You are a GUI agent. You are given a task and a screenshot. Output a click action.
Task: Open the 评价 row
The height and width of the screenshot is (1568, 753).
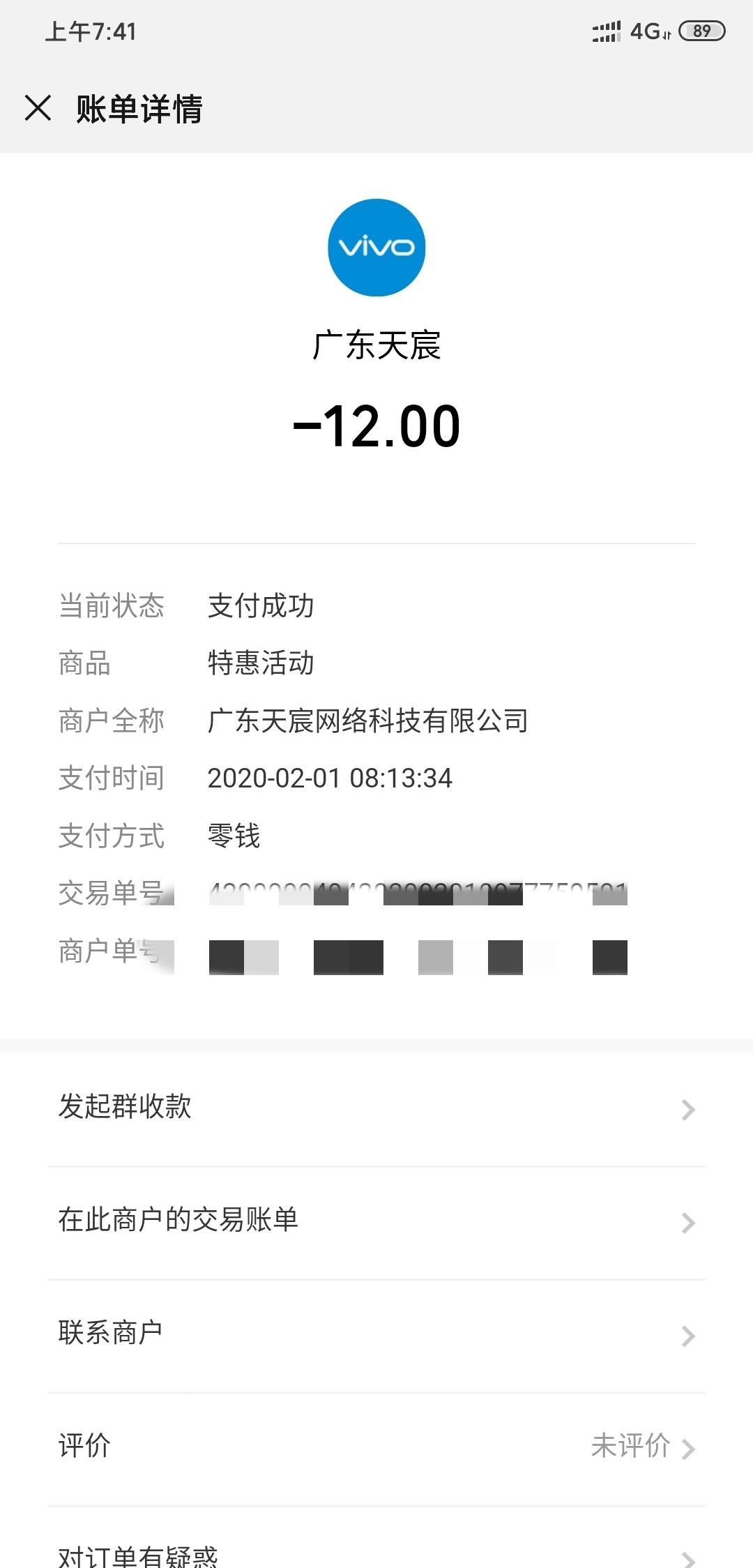click(376, 1449)
